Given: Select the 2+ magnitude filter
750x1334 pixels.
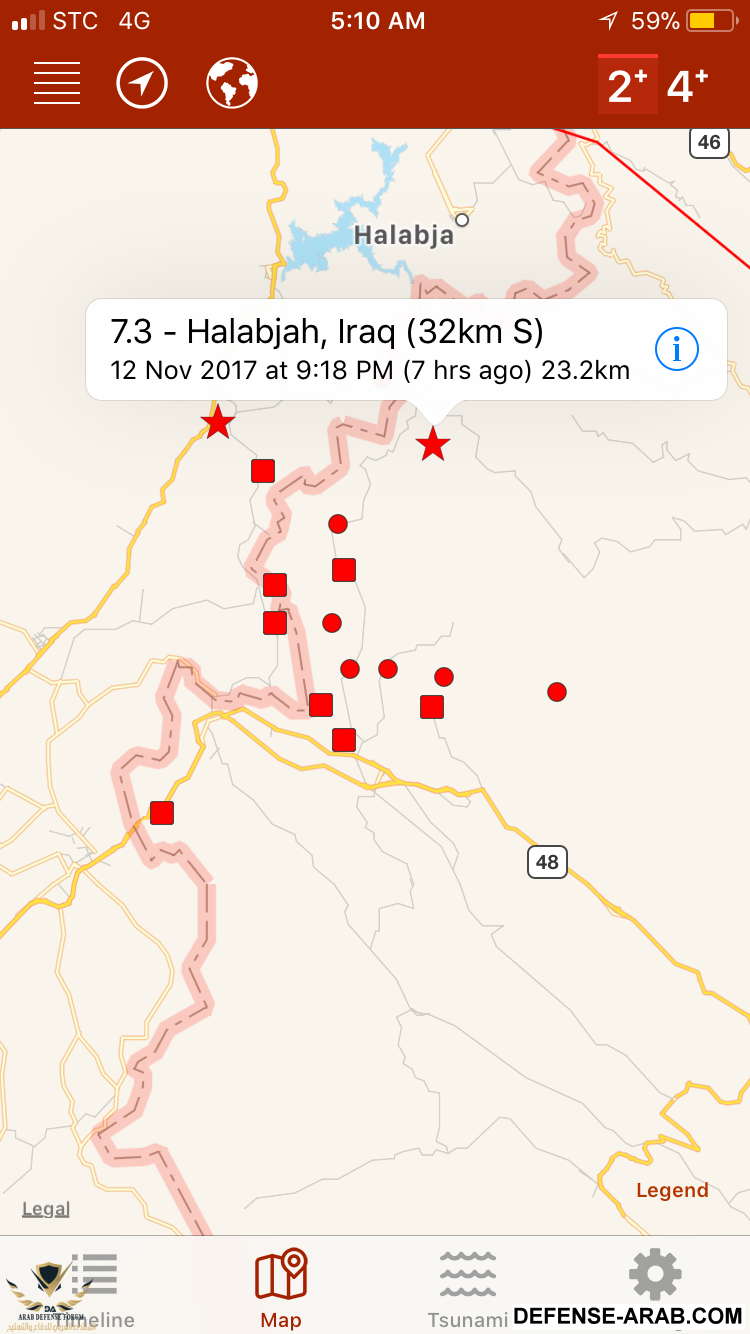Looking at the screenshot, I should tap(627, 86).
